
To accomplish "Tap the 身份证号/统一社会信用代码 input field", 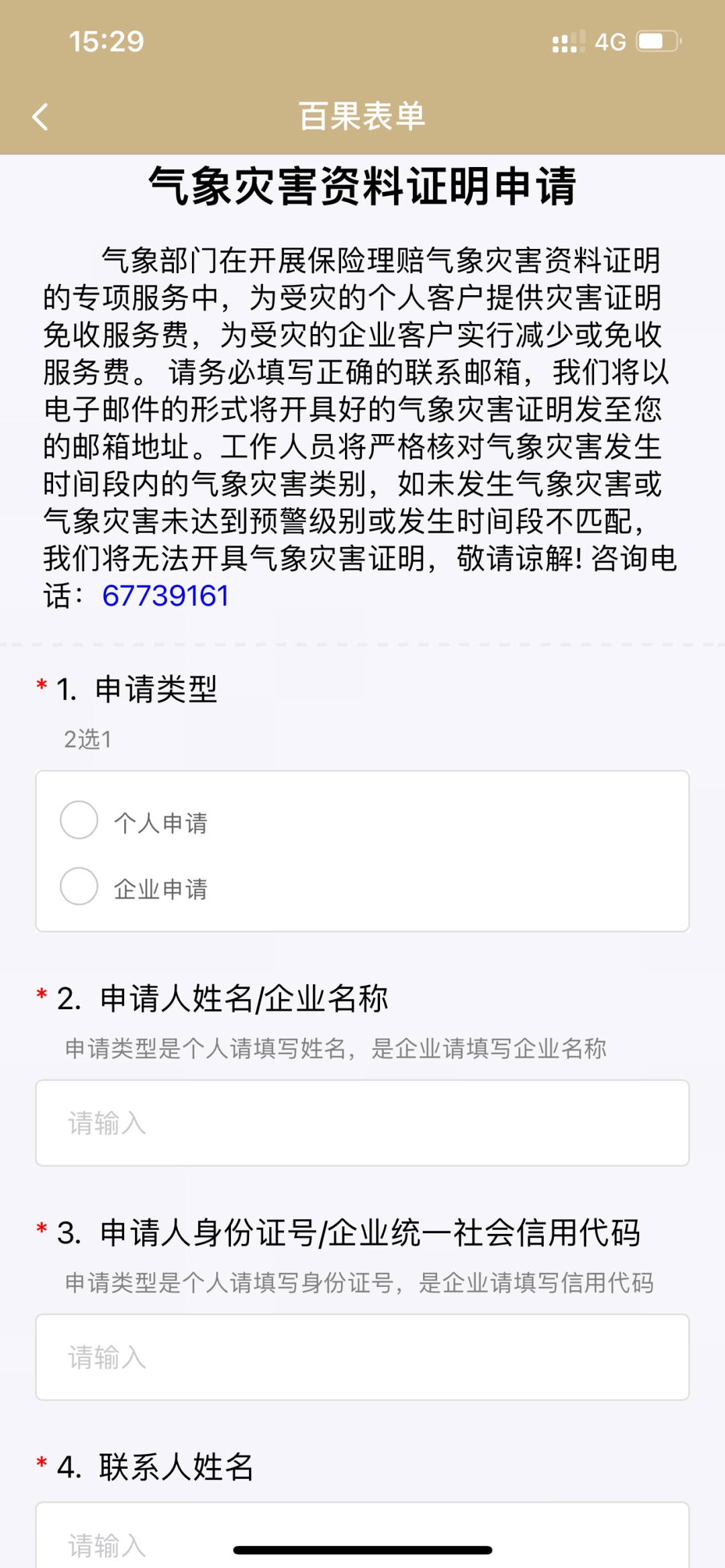I will (362, 1357).
